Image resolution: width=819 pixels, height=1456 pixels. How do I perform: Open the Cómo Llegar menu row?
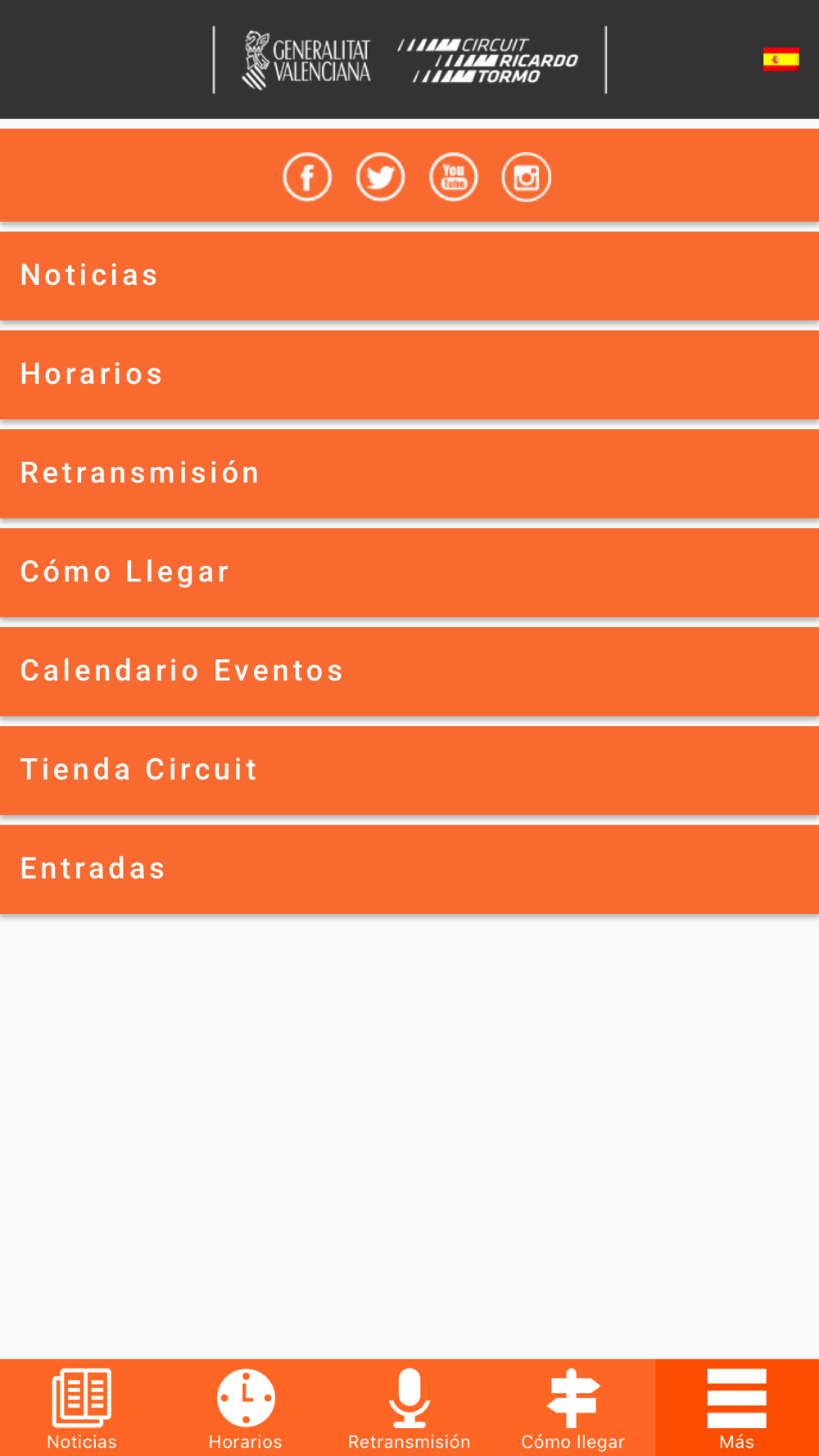coord(409,572)
